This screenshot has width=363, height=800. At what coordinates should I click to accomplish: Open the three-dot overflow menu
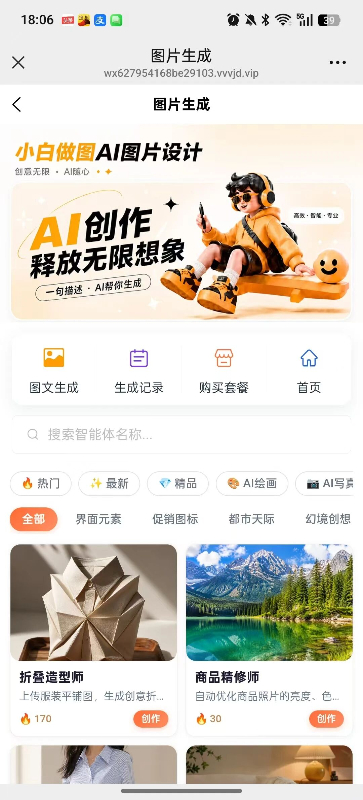[x=337, y=63]
